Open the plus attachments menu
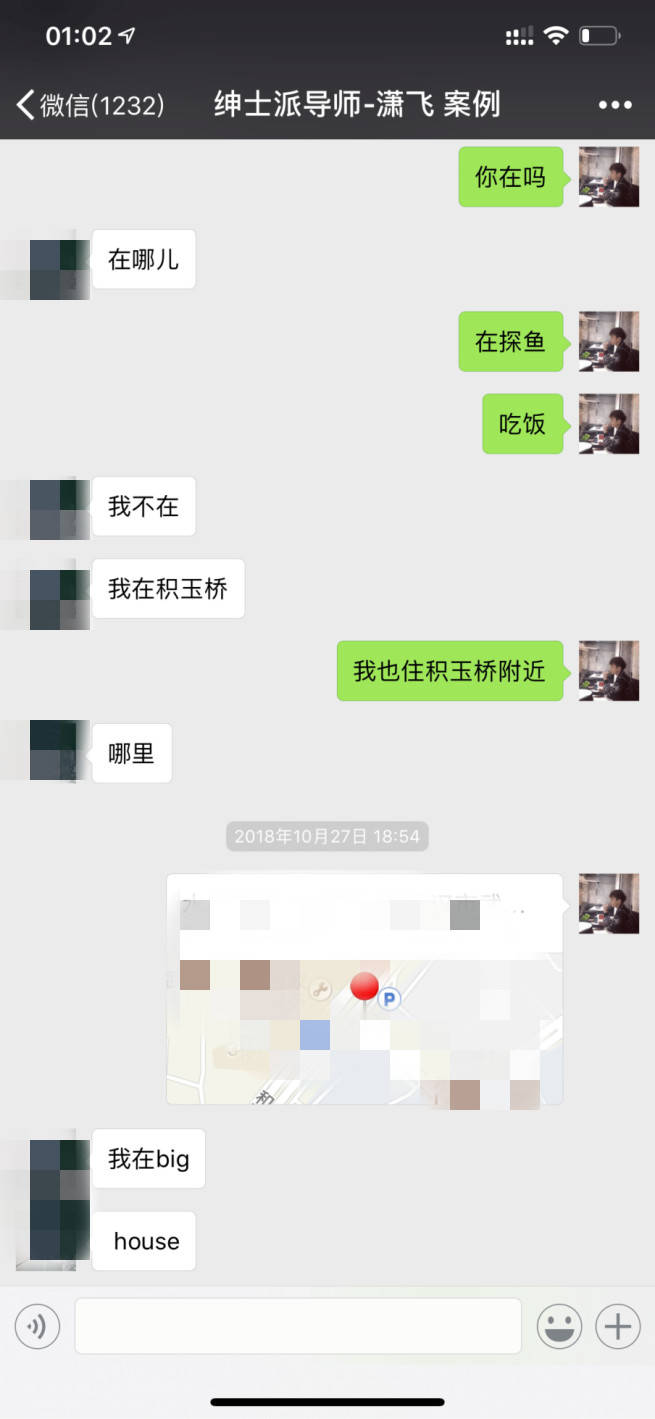This screenshot has width=655, height=1419. [618, 1327]
